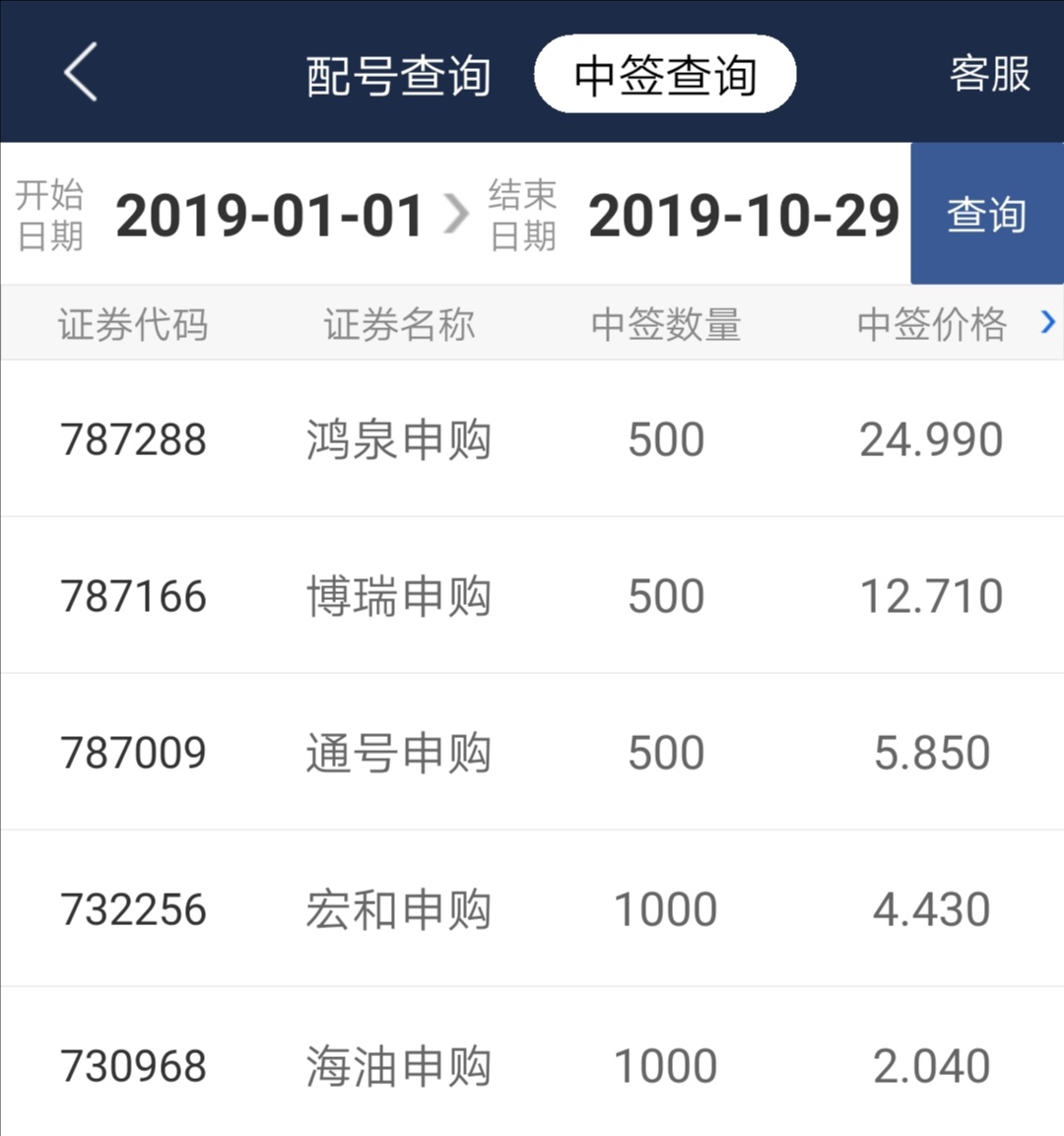
Task: Click the 中签价格 column header
Action: point(932,323)
